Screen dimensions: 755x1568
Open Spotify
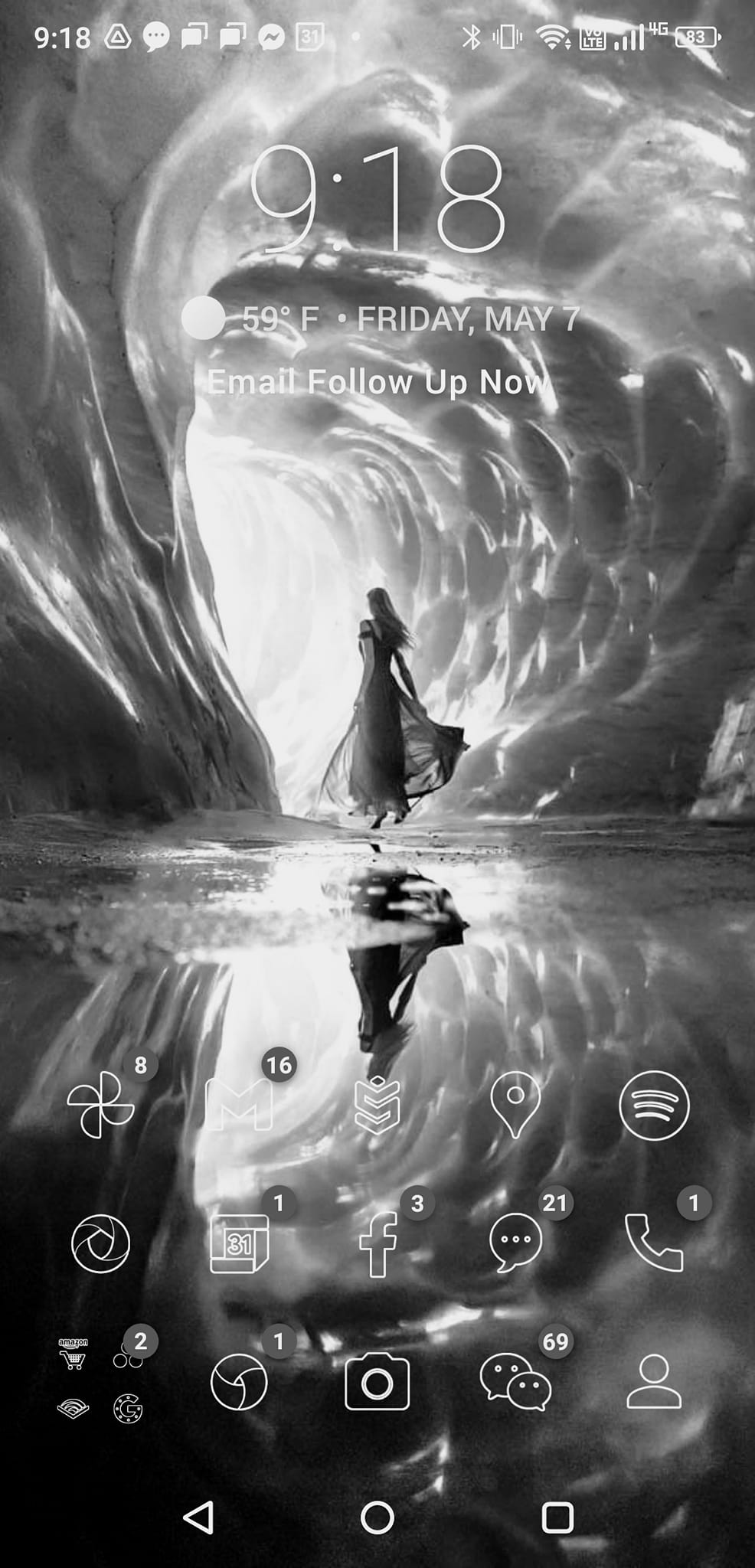[x=654, y=1105]
